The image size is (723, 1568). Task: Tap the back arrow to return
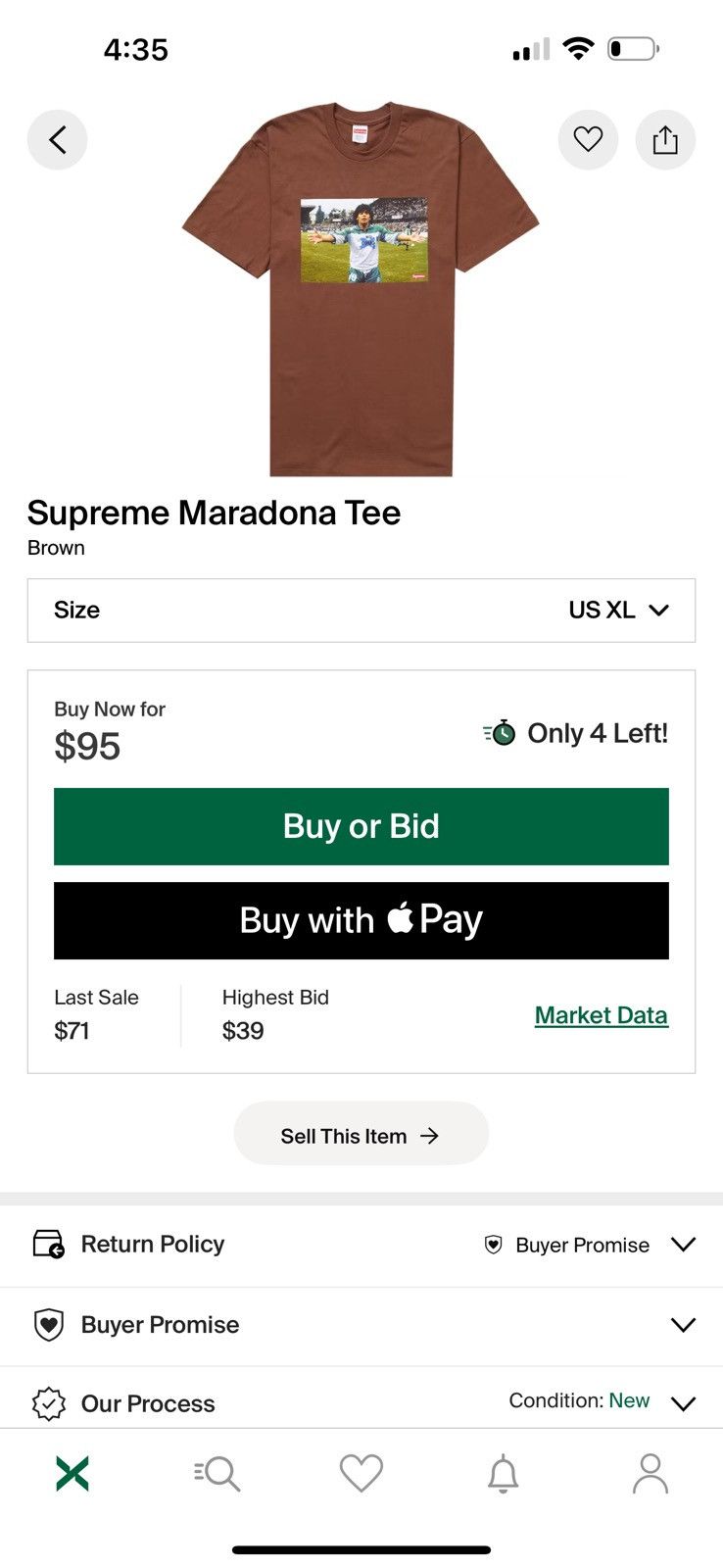[57, 139]
